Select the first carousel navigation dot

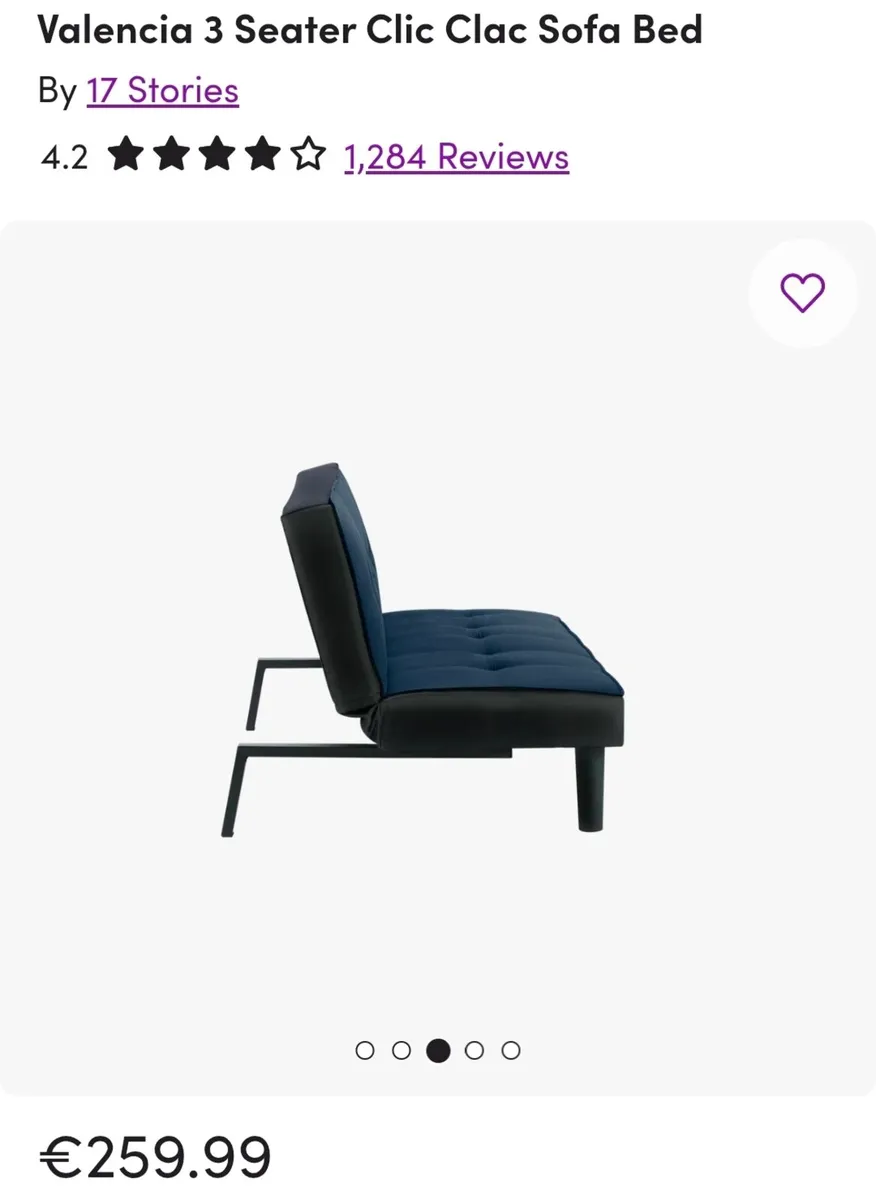tap(366, 1051)
